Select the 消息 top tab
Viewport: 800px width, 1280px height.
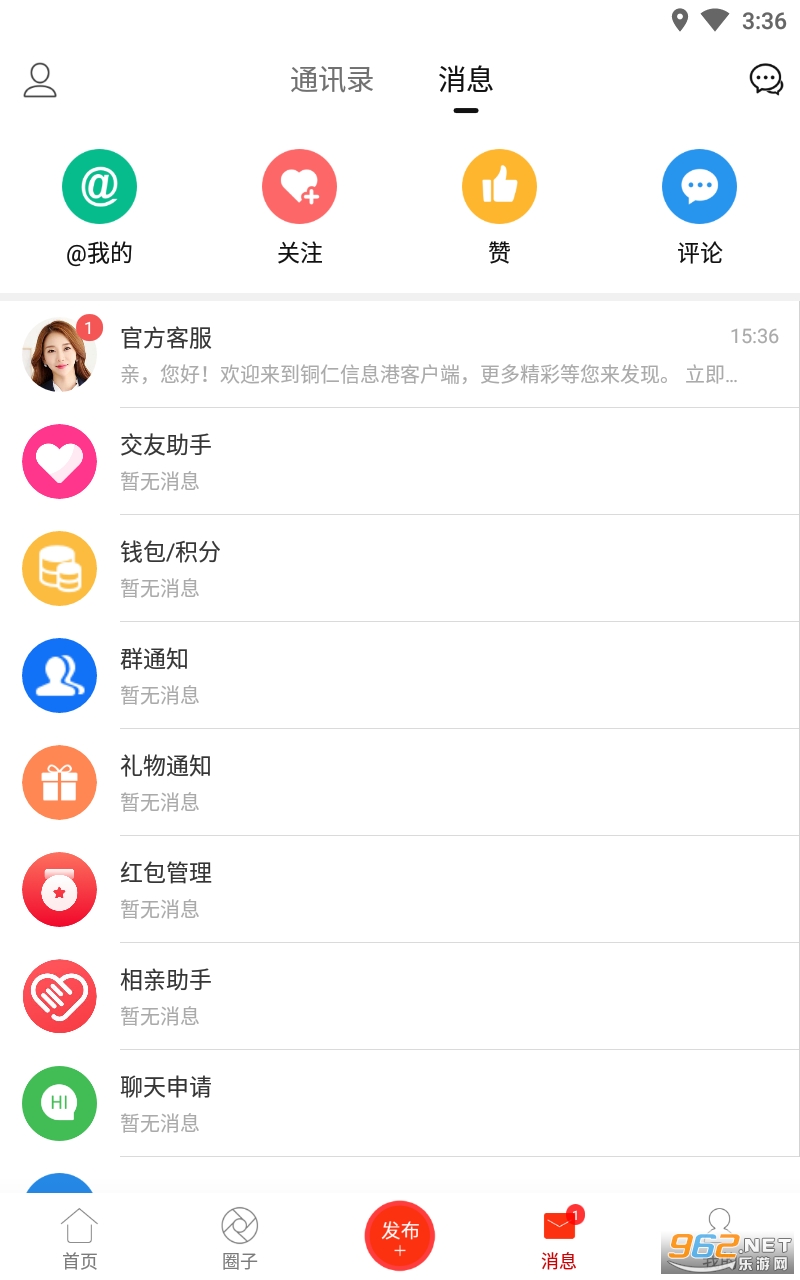pyautogui.click(x=466, y=80)
